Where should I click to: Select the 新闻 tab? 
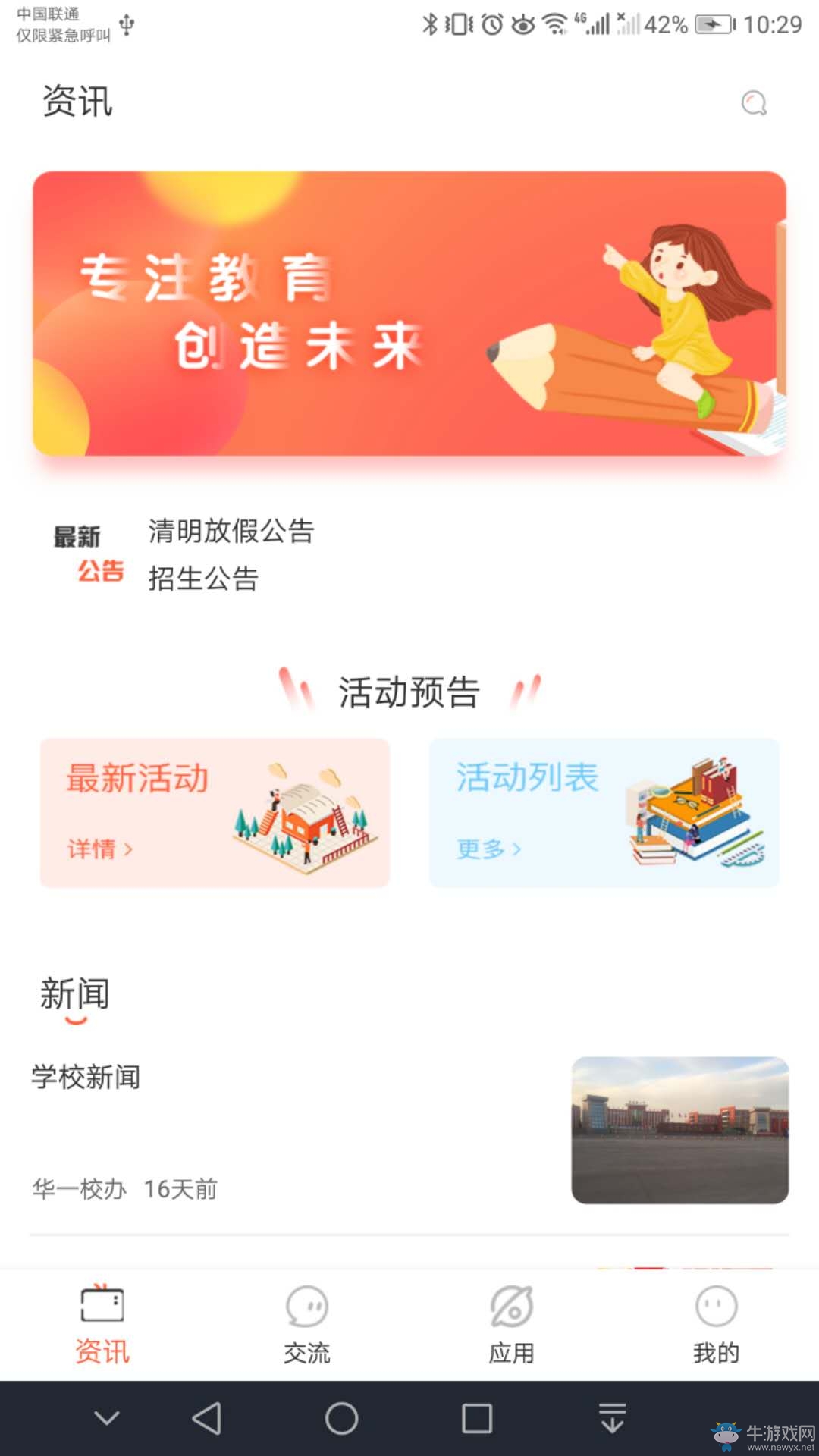click(x=75, y=994)
